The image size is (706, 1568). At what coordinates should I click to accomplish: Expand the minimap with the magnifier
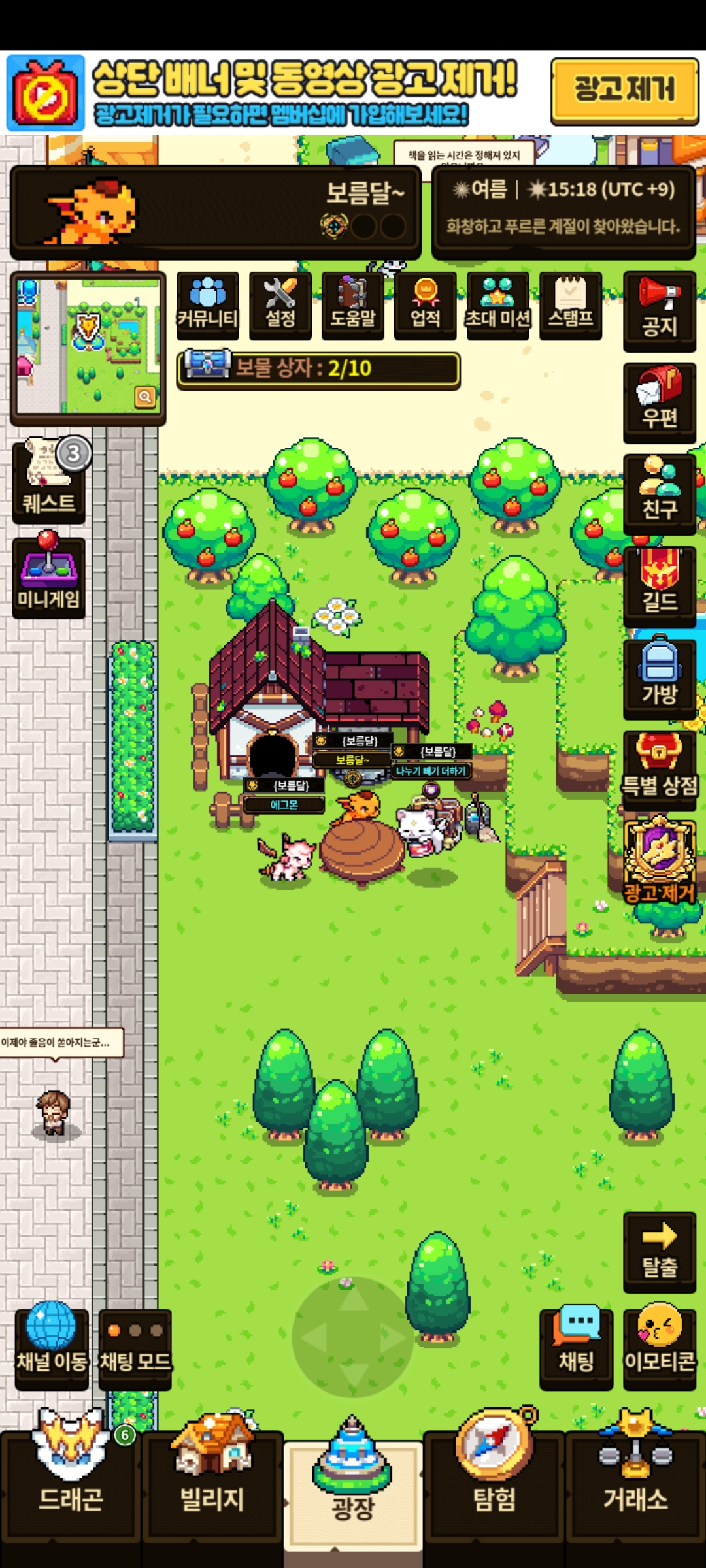(145, 396)
